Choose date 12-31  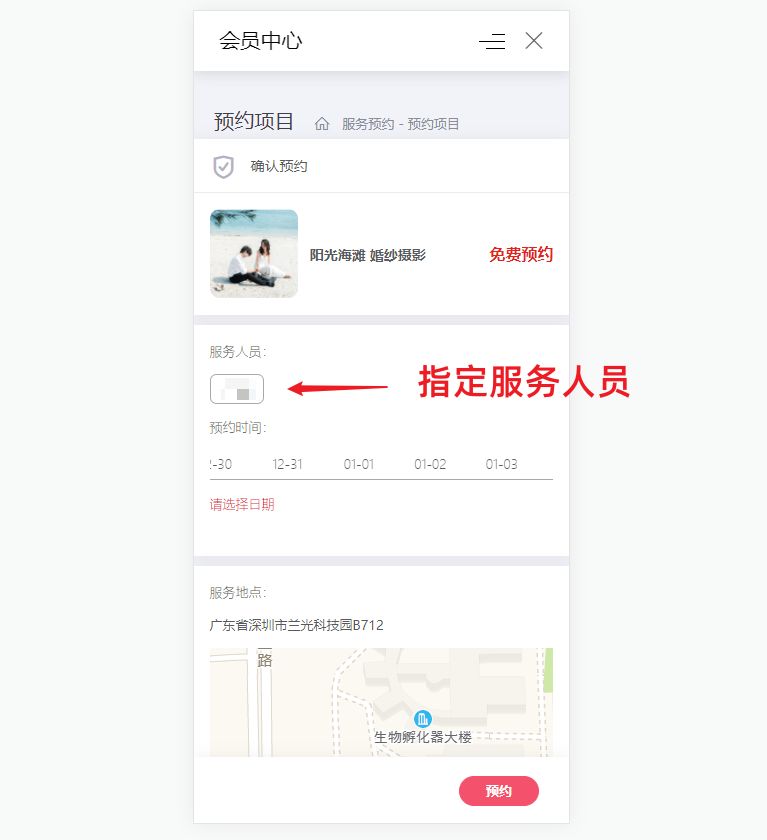pos(287,465)
